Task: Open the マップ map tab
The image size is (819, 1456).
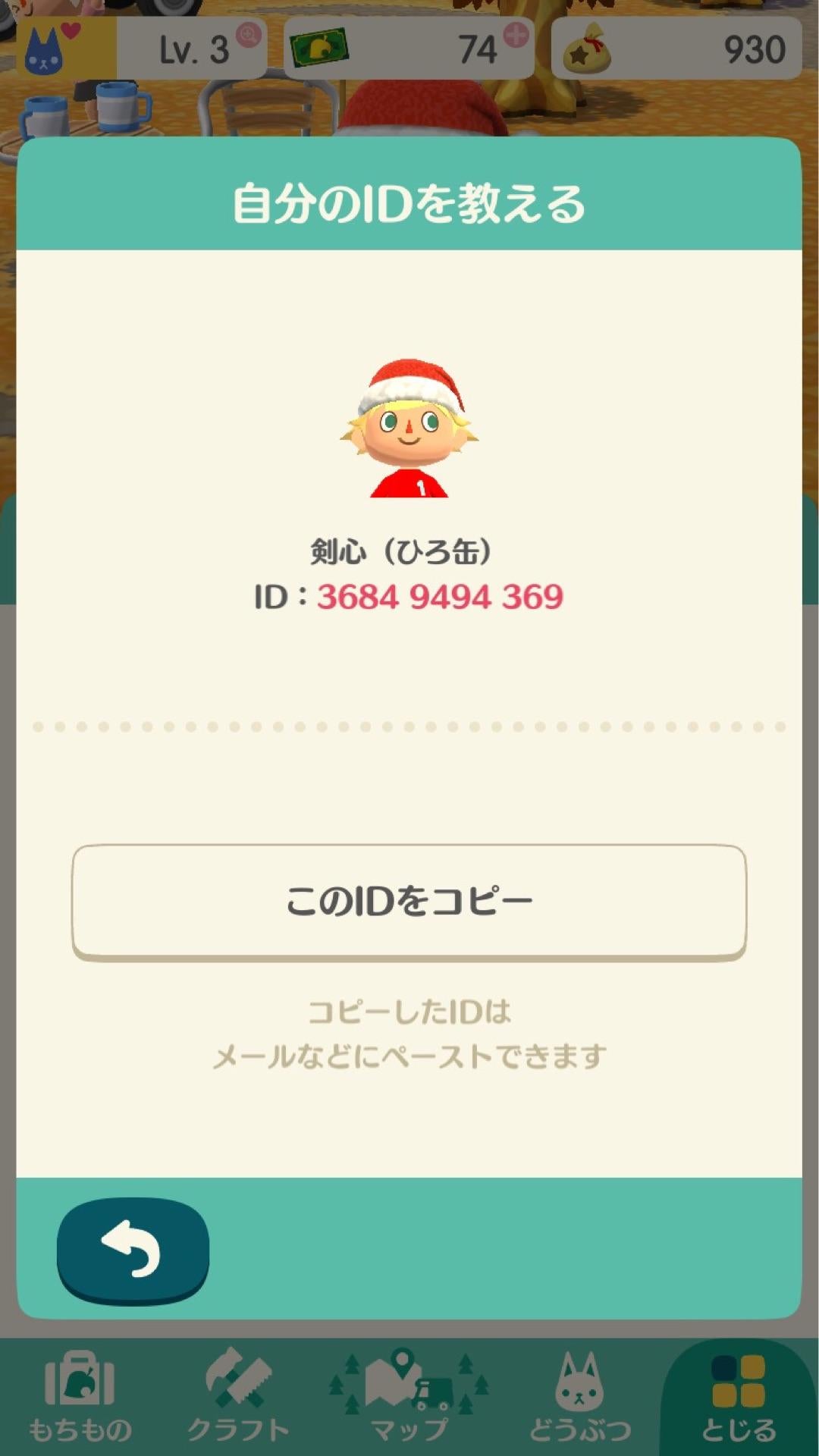Action: [x=409, y=1397]
